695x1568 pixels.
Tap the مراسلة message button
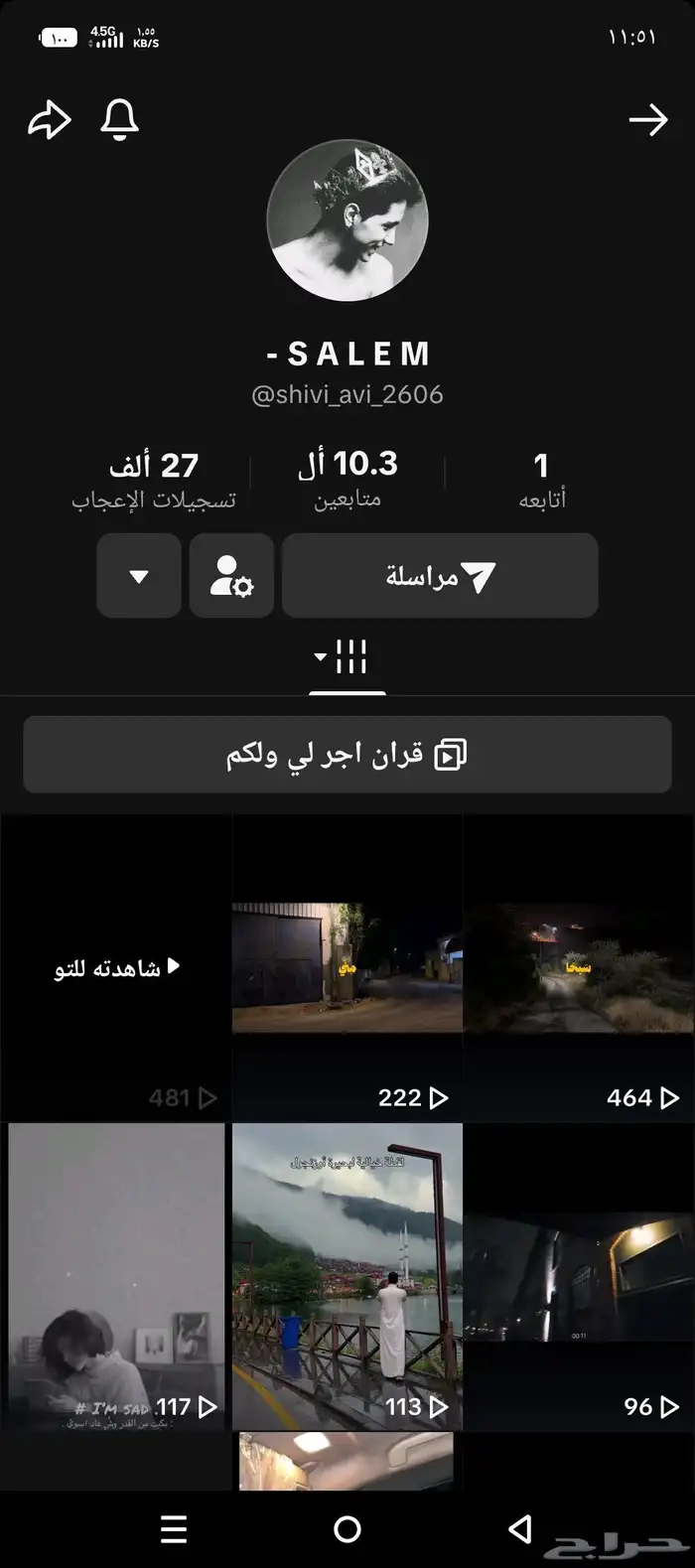440,576
